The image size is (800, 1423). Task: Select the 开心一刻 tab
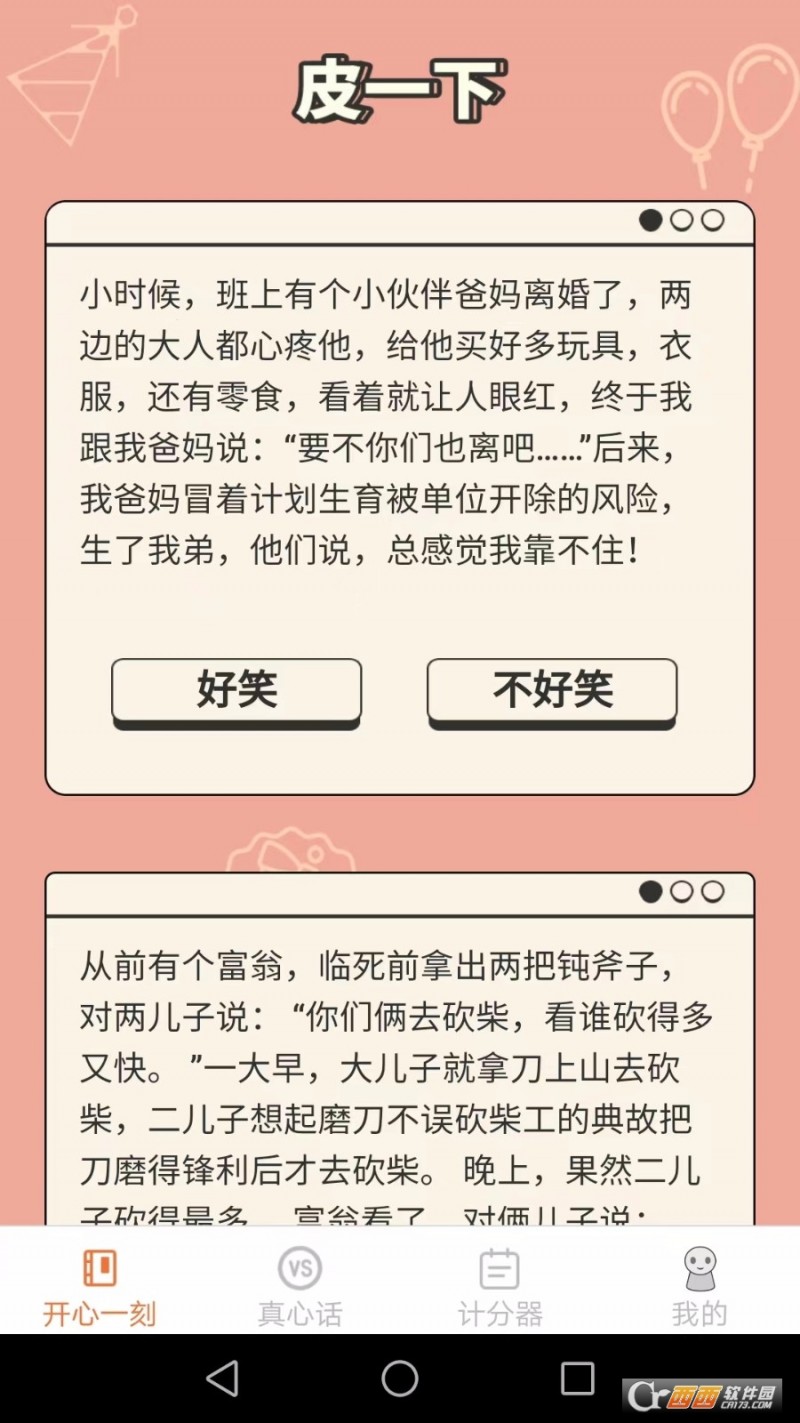[100, 1285]
